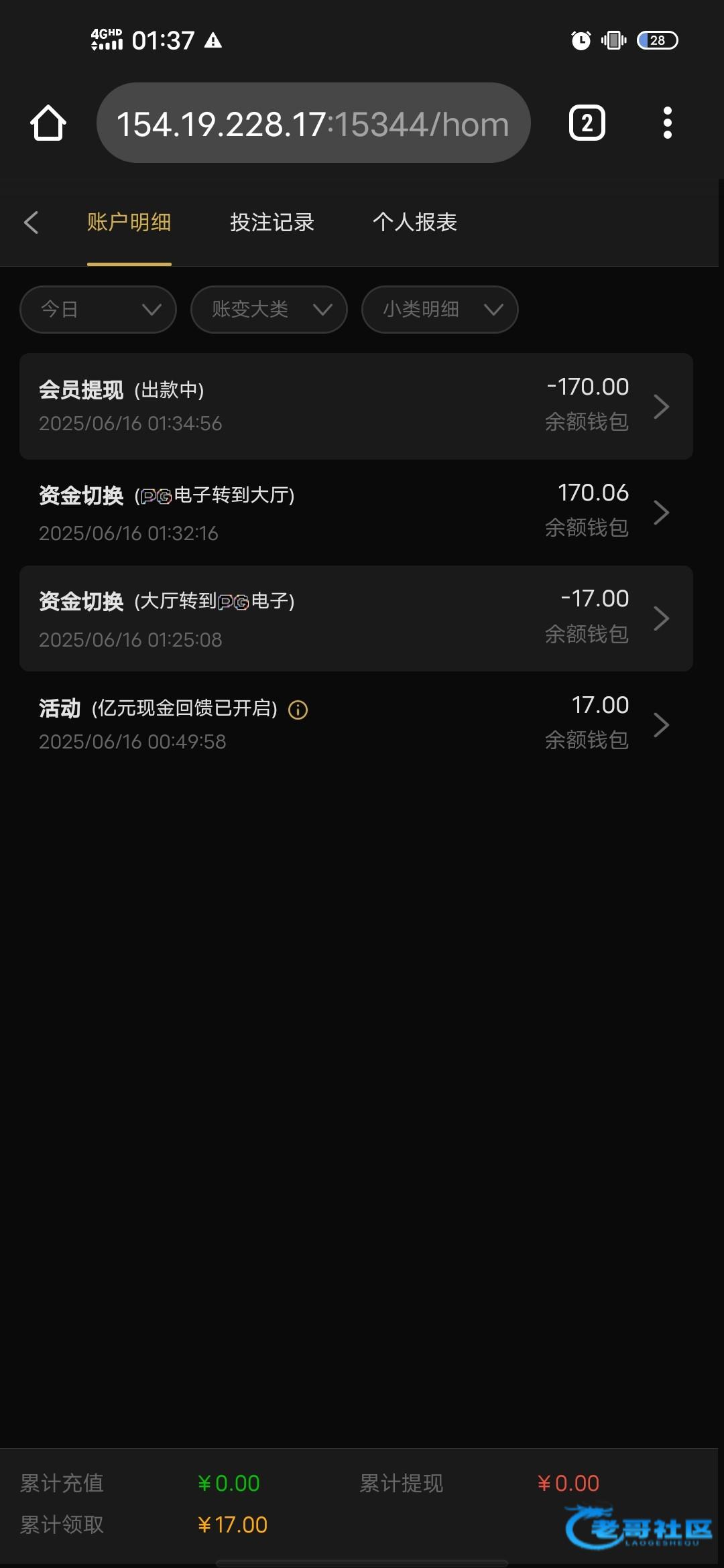Expand the 今日 date dropdown

(x=99, y=310)
